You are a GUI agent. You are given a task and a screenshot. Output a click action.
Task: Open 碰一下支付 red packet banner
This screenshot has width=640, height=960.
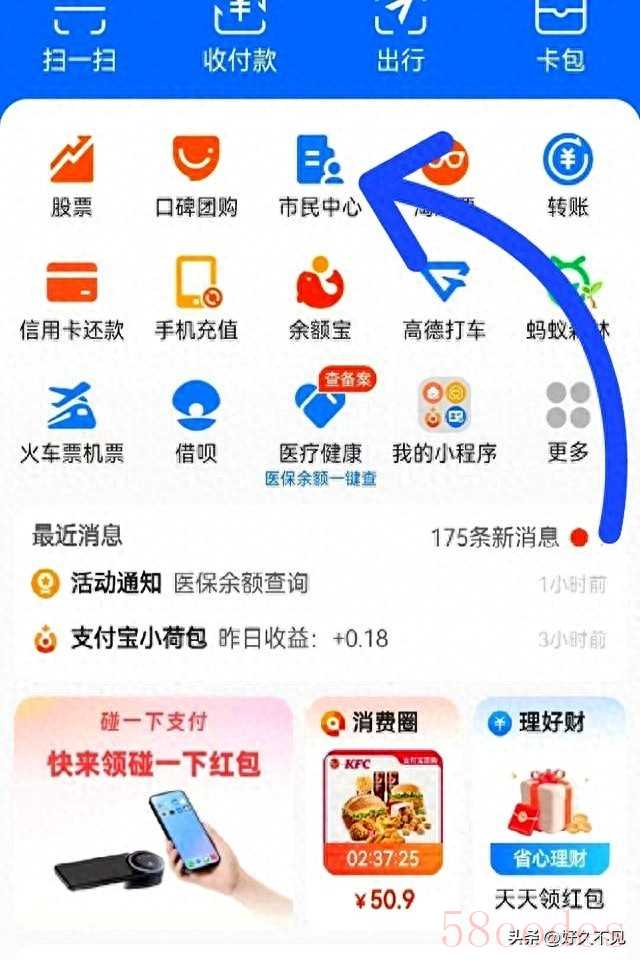click(154, 810)
